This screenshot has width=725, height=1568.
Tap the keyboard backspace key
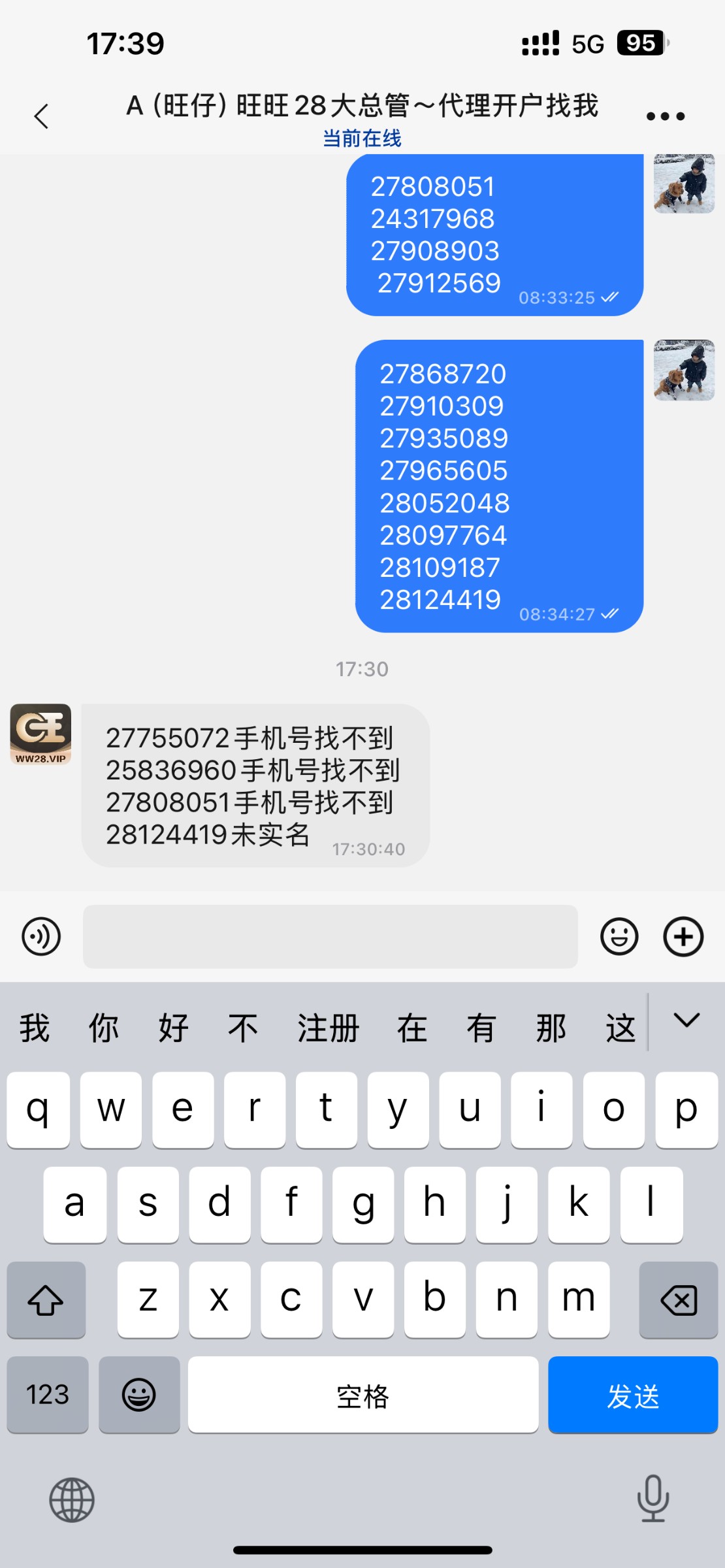pos(678,1300)
